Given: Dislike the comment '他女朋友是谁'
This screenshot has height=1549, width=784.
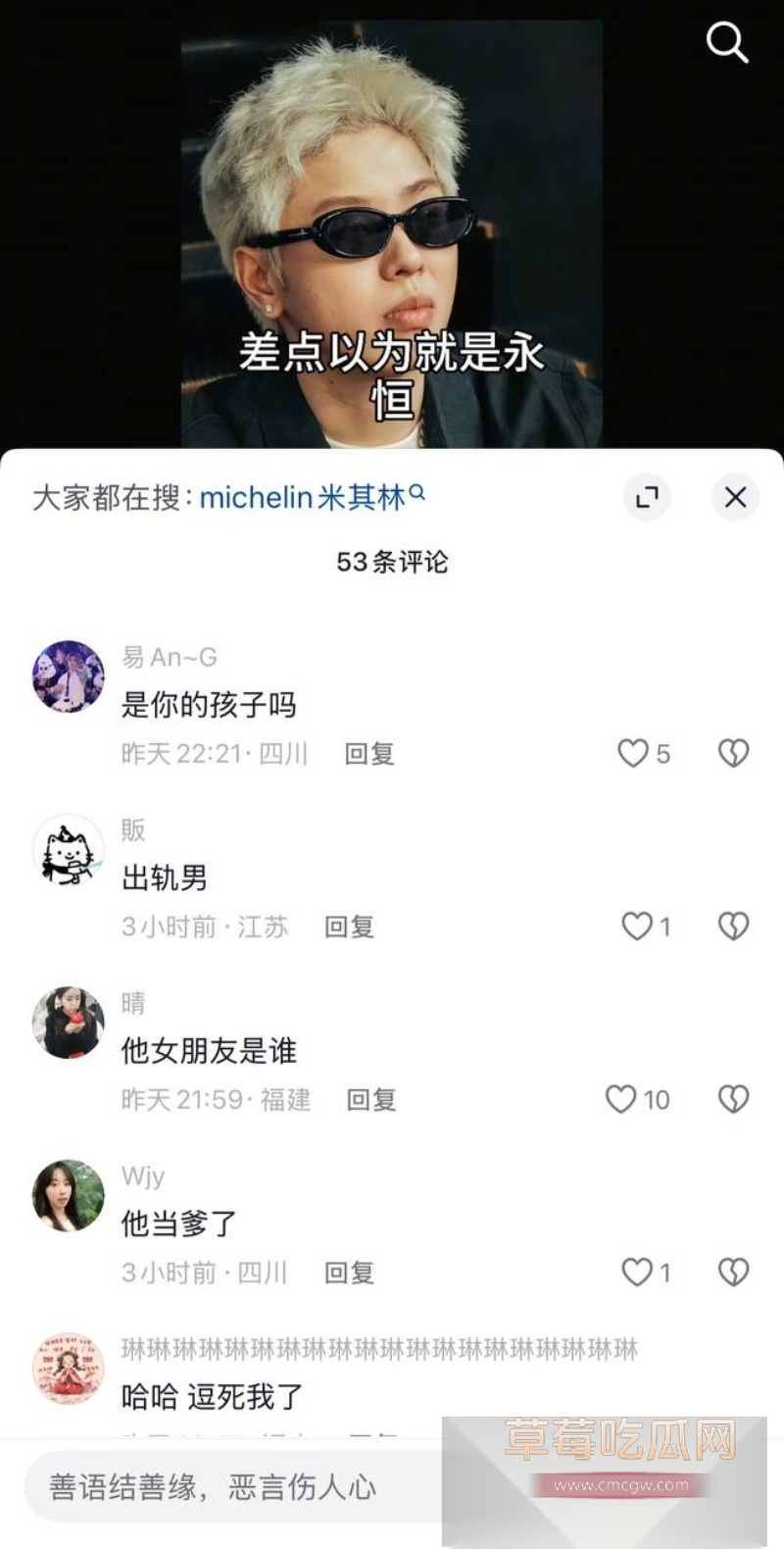Looking at the screenshot, I should pos(733,1099).
